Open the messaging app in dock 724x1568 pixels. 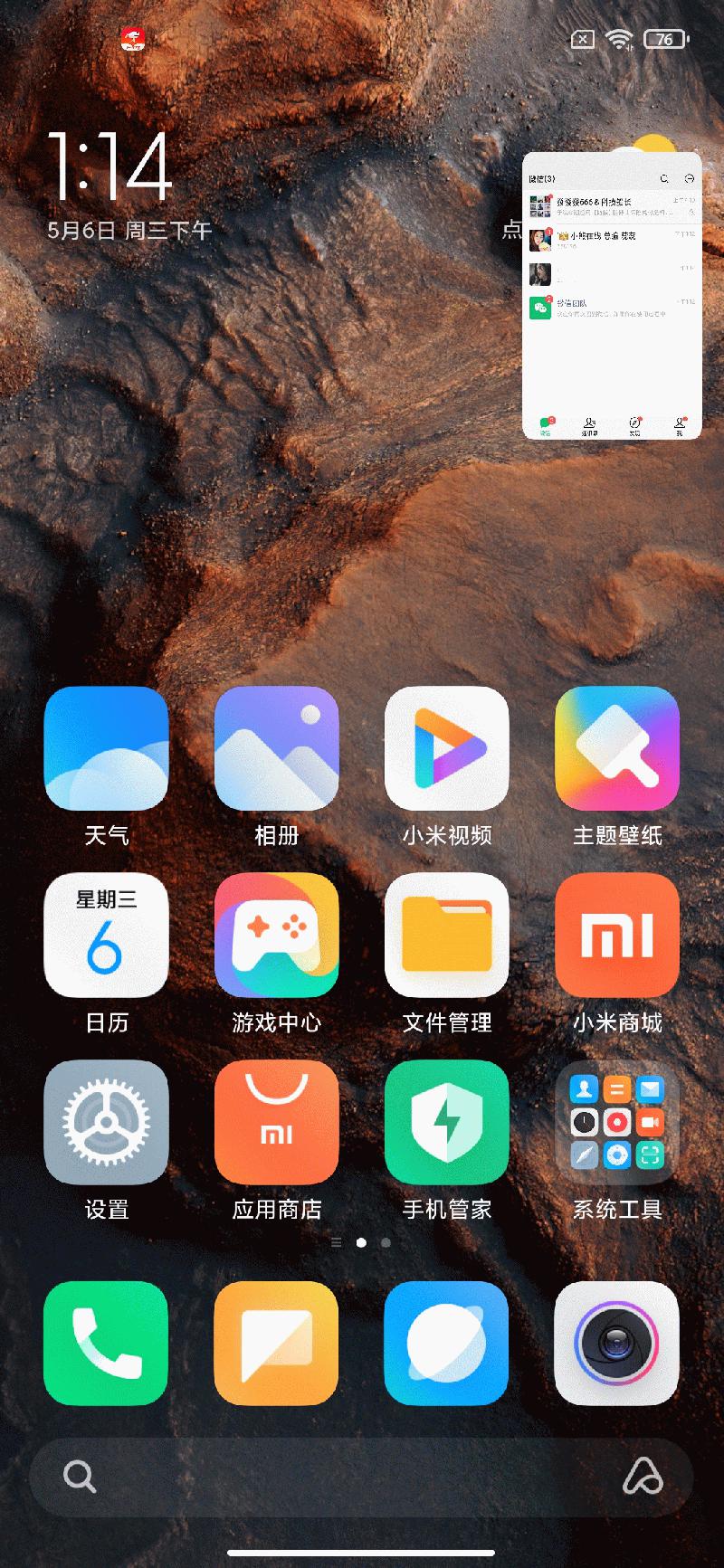(x=276, y=1343)
